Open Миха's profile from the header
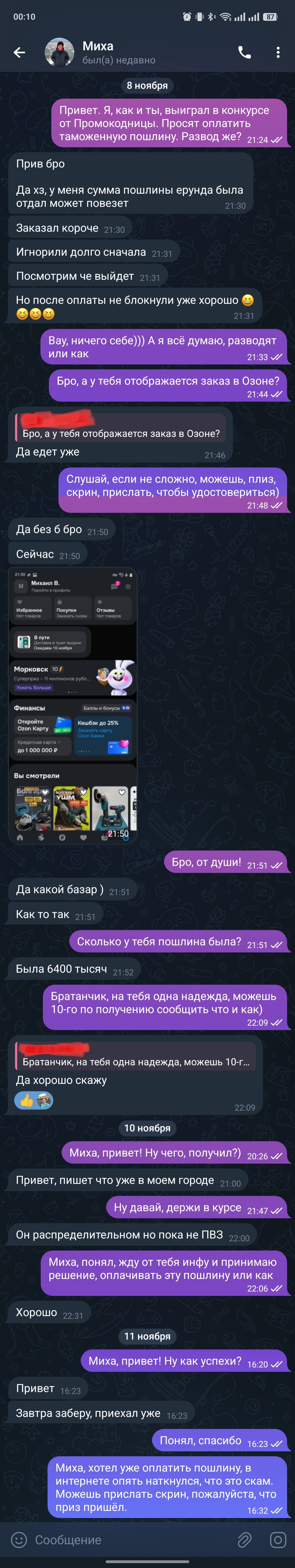 [118, 52]
